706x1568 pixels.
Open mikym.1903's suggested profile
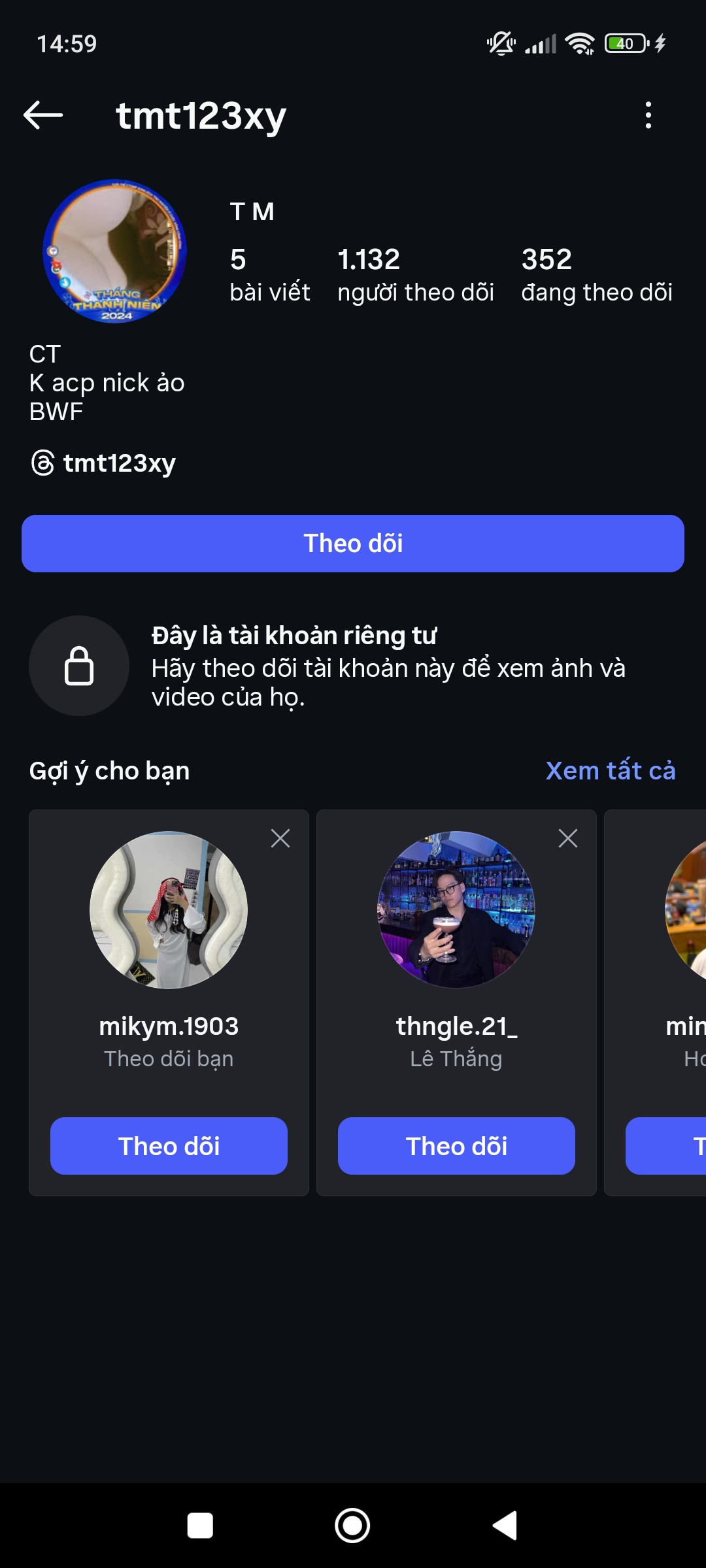[169, 910]
